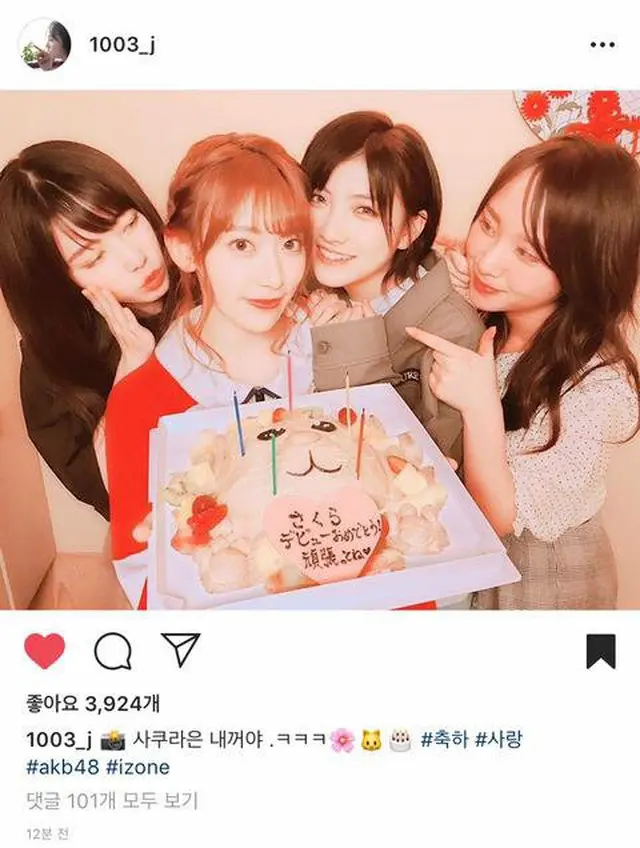The image size is (640, 848).
Task: Open the three-dot overflow menu
Action: point(602,45)
